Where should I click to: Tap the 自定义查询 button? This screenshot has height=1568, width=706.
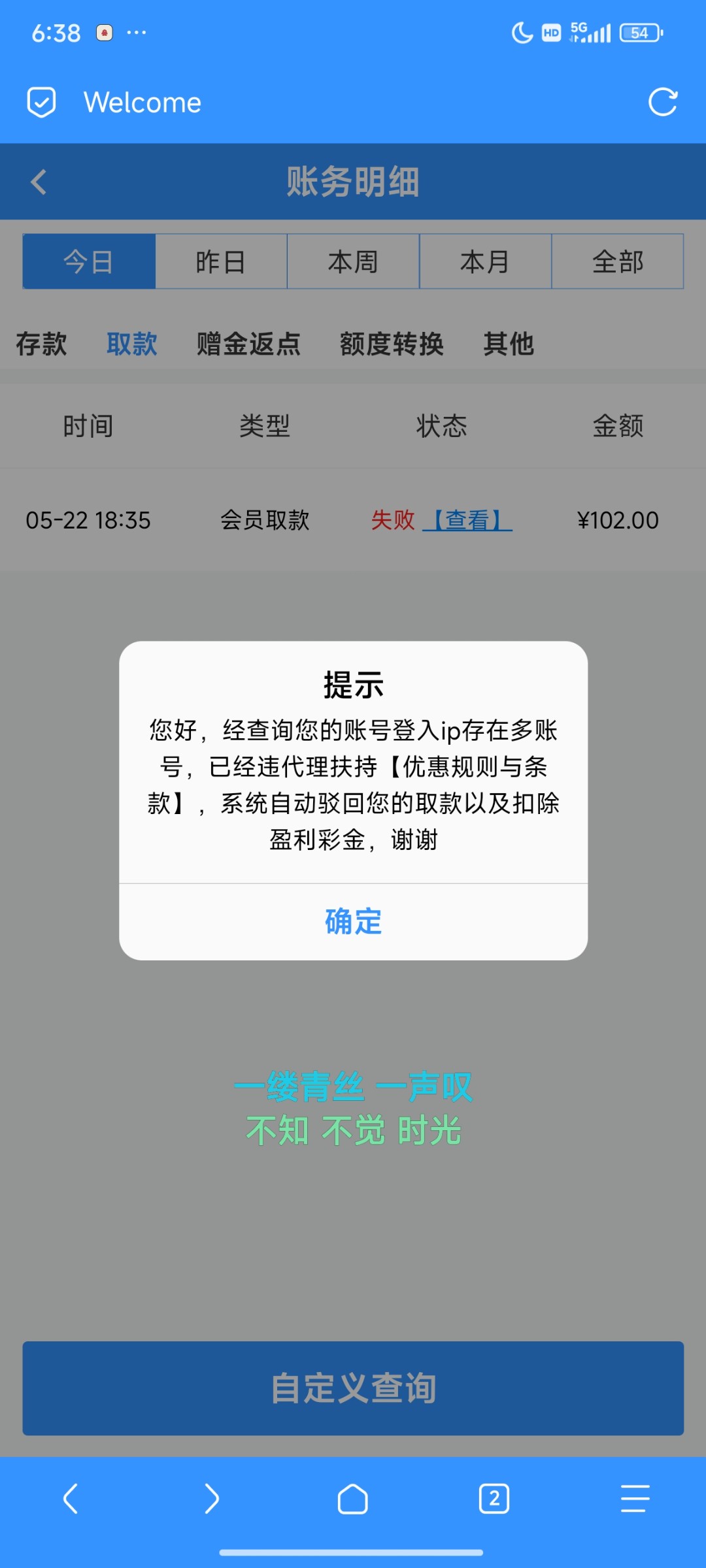pyautogui.click(x=353, y=1388)
